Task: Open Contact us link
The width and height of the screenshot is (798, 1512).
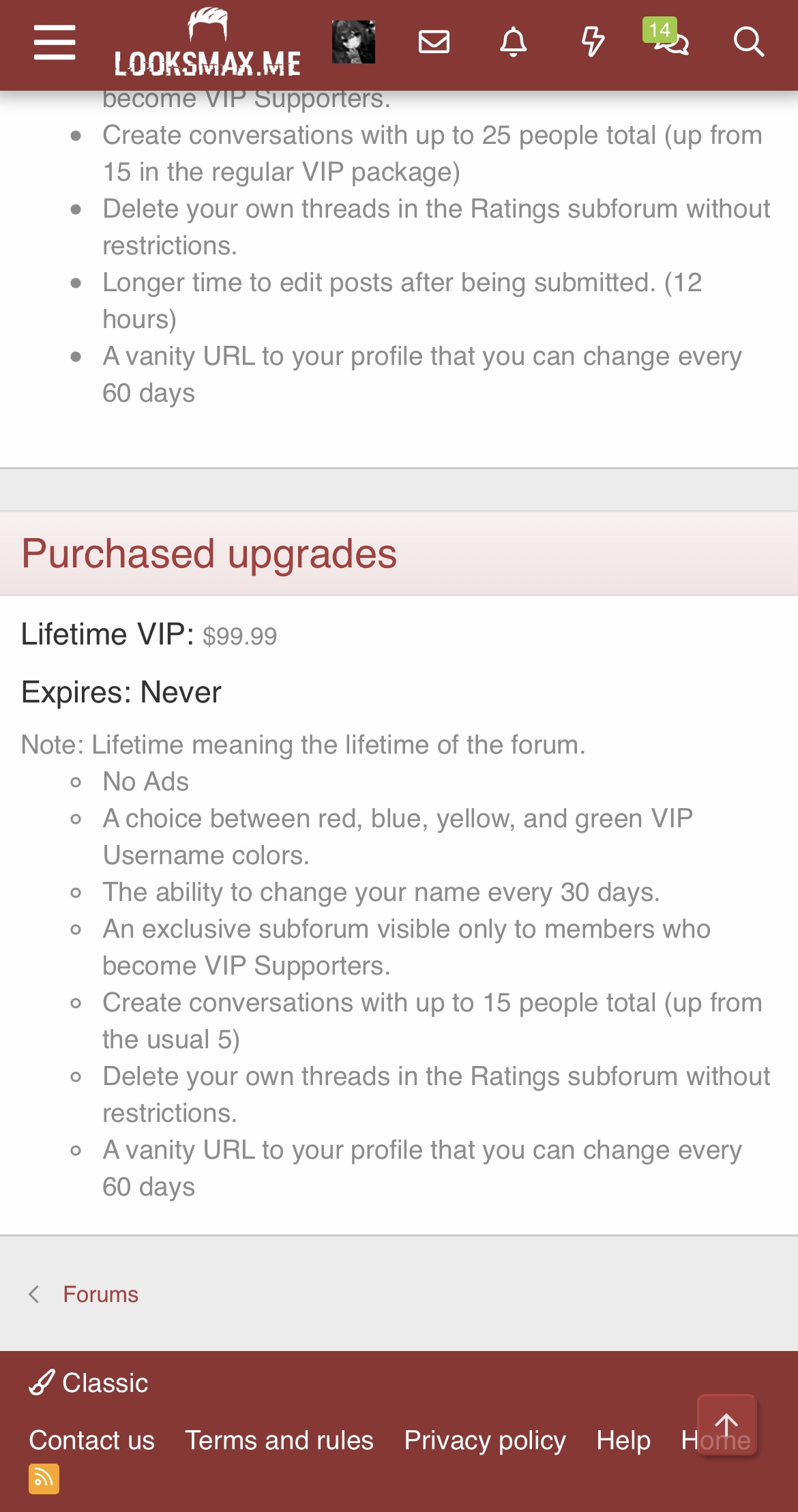Action: click(92, 1440)
